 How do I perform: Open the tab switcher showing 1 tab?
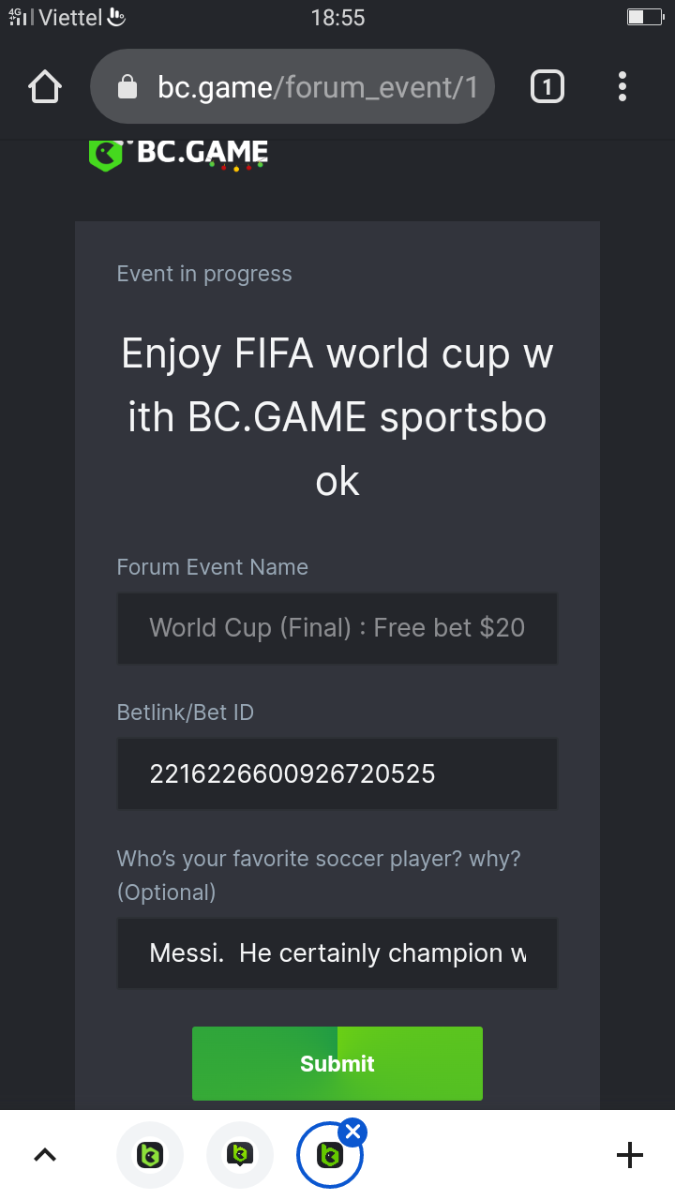point(546,87)
